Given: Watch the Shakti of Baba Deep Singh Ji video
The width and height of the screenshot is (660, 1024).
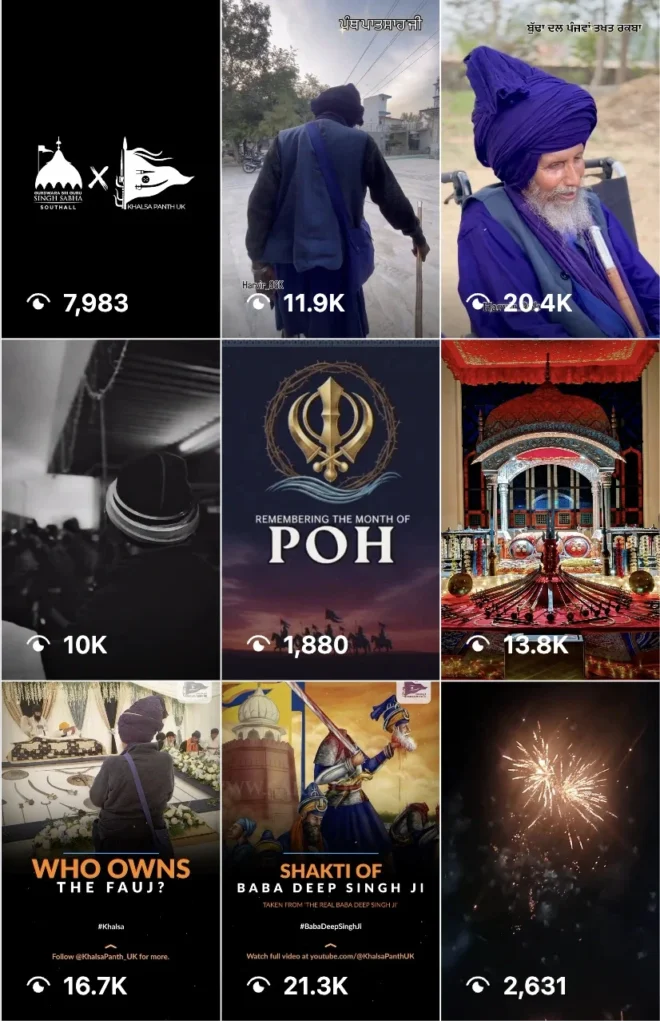Looking at the screenshot, I should (330, 850).
